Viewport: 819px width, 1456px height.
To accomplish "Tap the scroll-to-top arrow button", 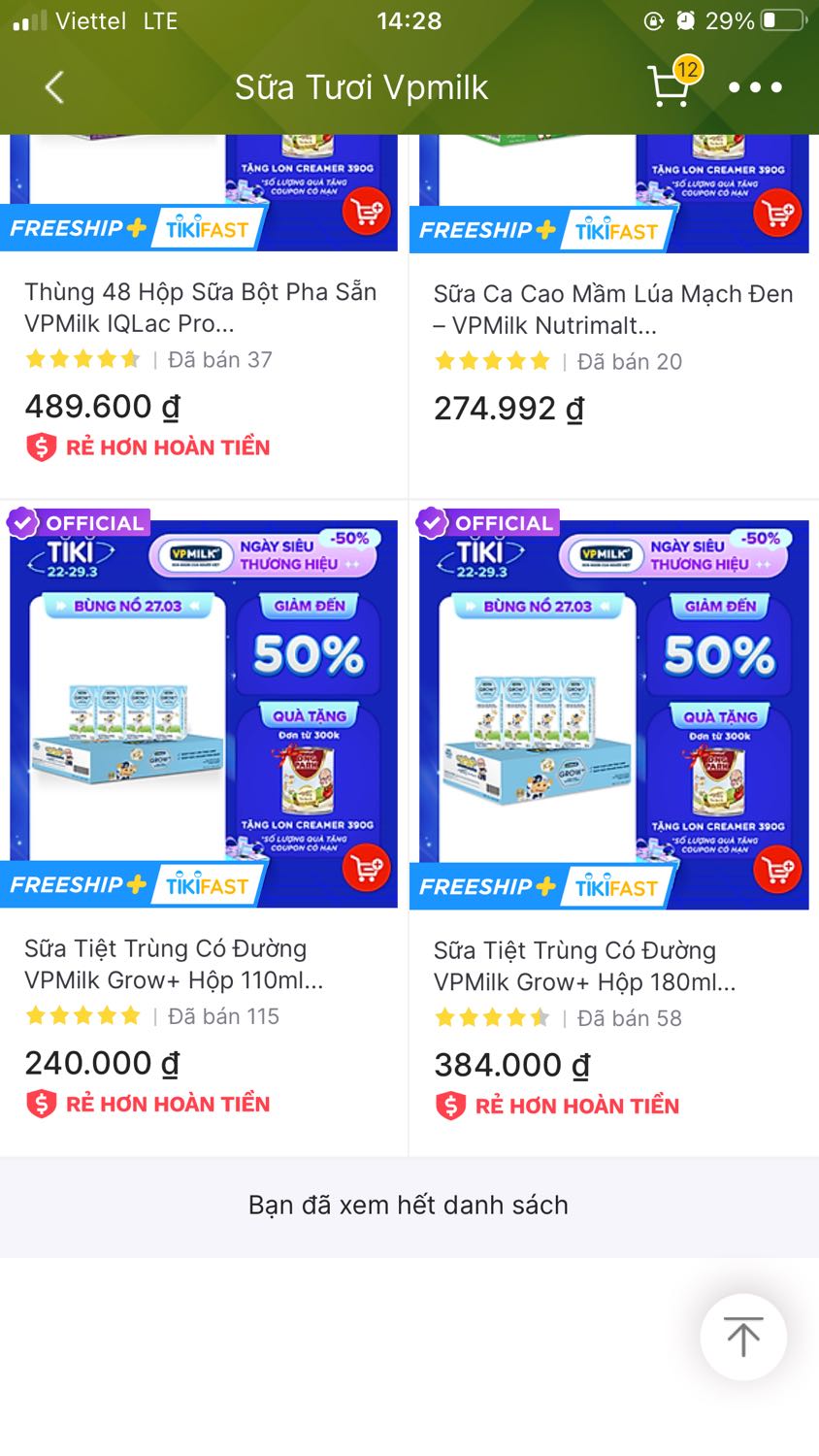I will [x=743, y=1337].
